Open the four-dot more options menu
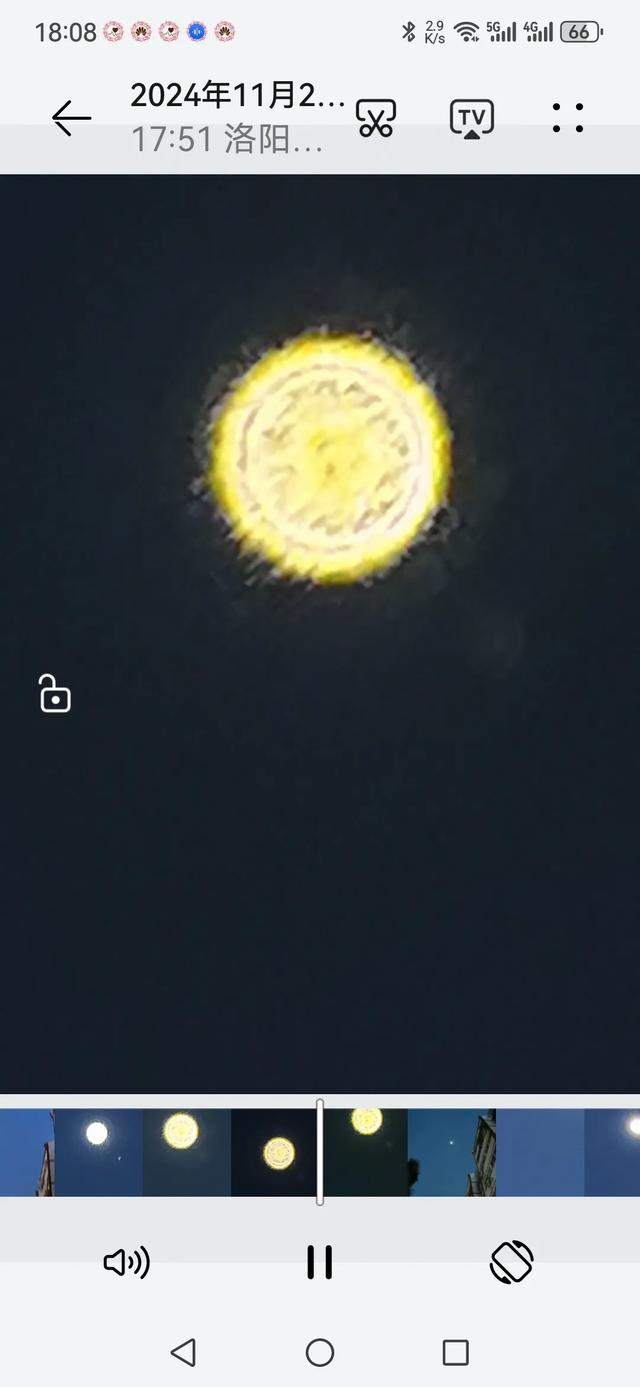Image resolution: width=640 pixels, height=1387 pixels. pos(567,118)
